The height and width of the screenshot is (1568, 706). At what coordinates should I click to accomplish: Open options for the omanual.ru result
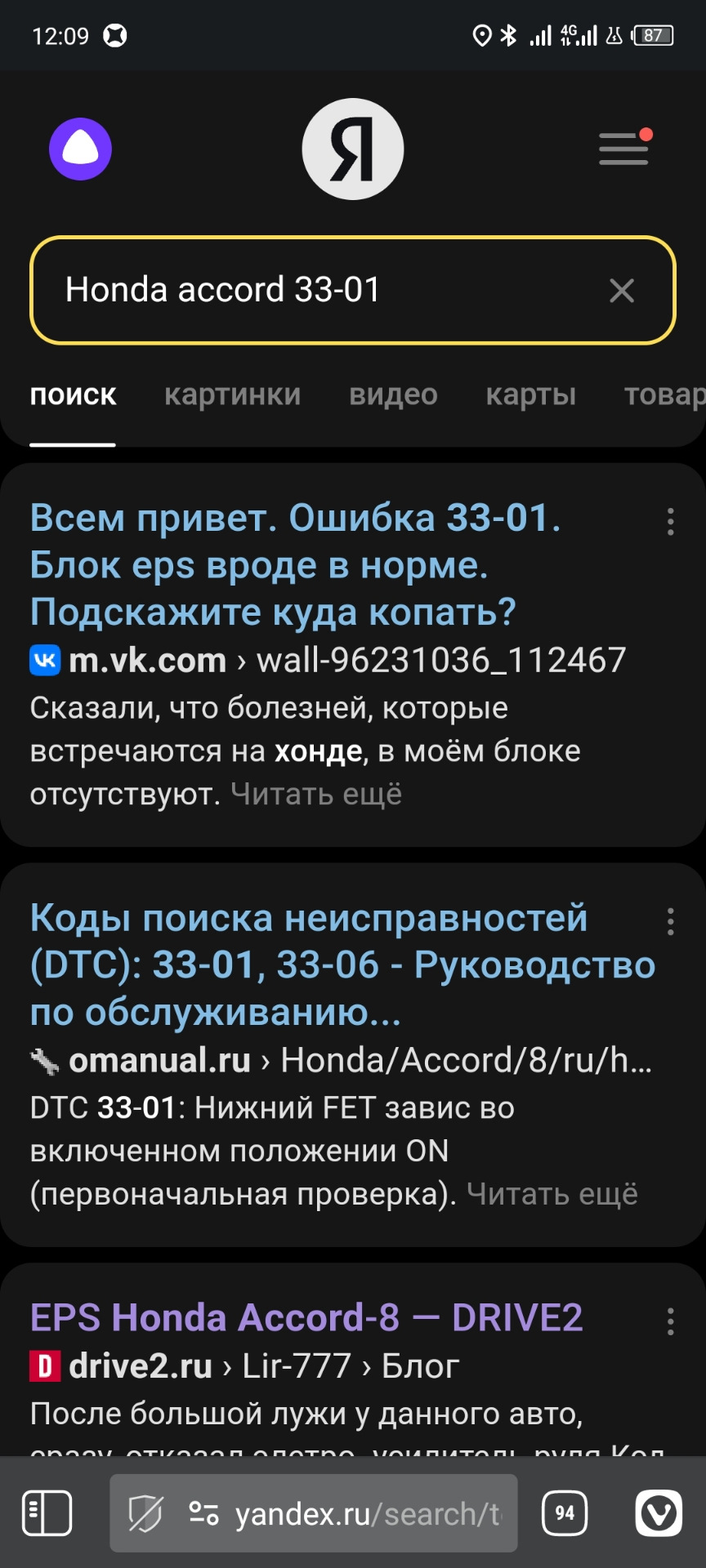pos(670,921)
